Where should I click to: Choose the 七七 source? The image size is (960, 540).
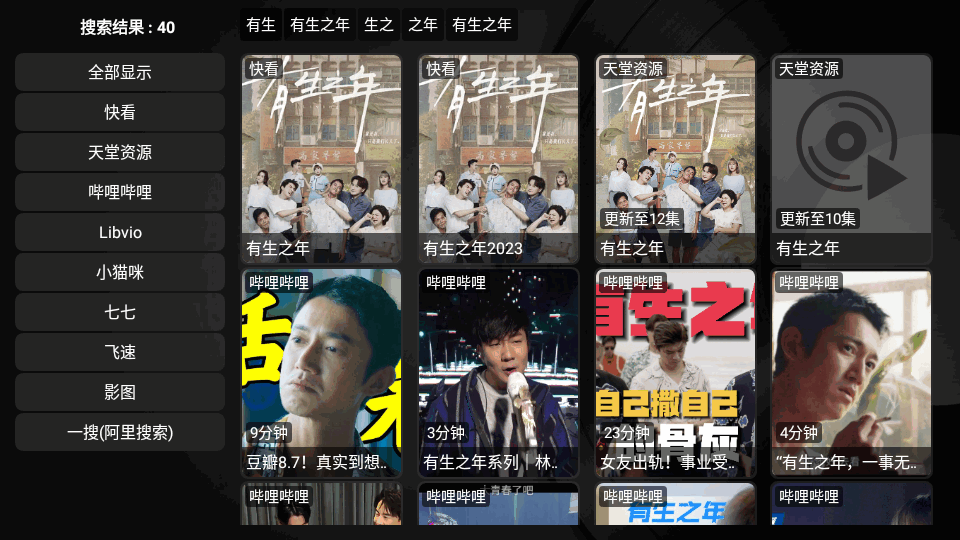point(120,312)
